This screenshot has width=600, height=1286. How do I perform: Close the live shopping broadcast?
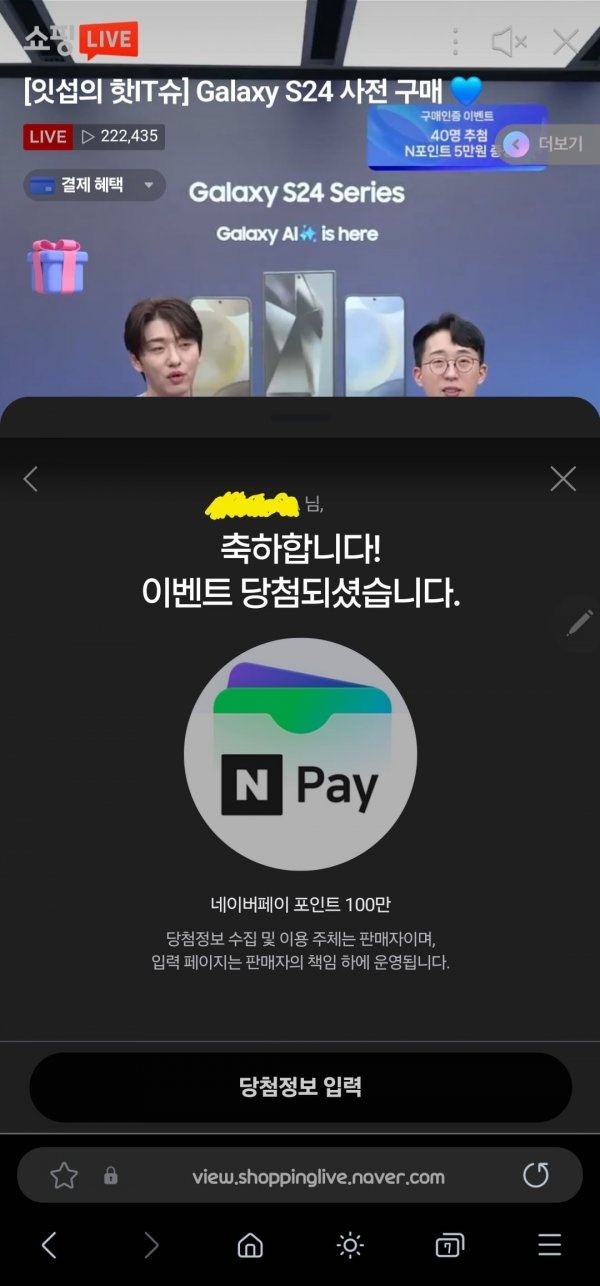566,42
